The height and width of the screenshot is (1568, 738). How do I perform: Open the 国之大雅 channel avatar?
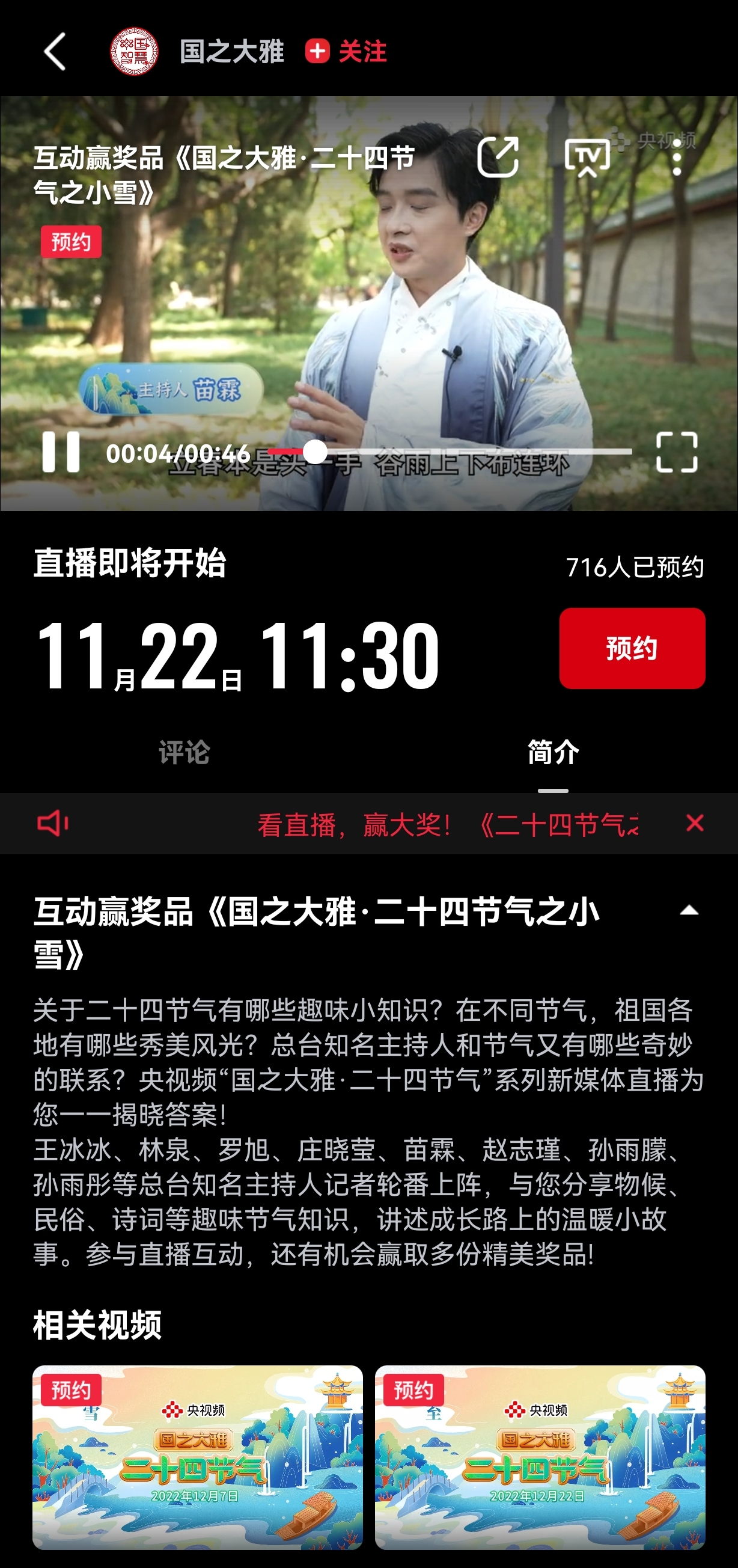pos(135,52)
